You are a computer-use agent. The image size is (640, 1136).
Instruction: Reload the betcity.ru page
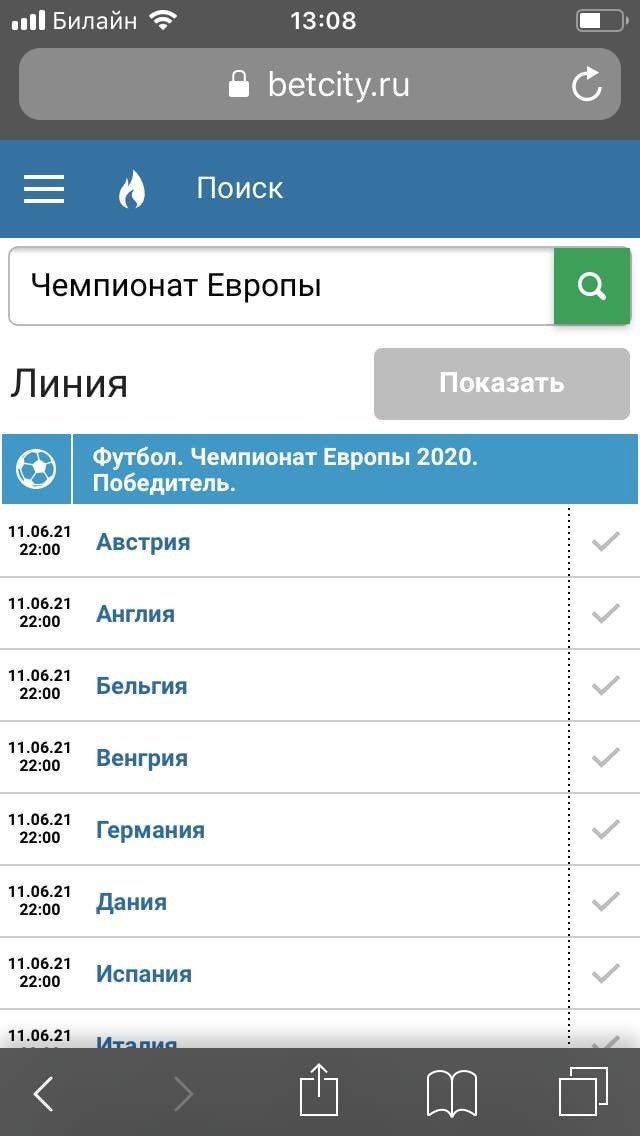587,85
